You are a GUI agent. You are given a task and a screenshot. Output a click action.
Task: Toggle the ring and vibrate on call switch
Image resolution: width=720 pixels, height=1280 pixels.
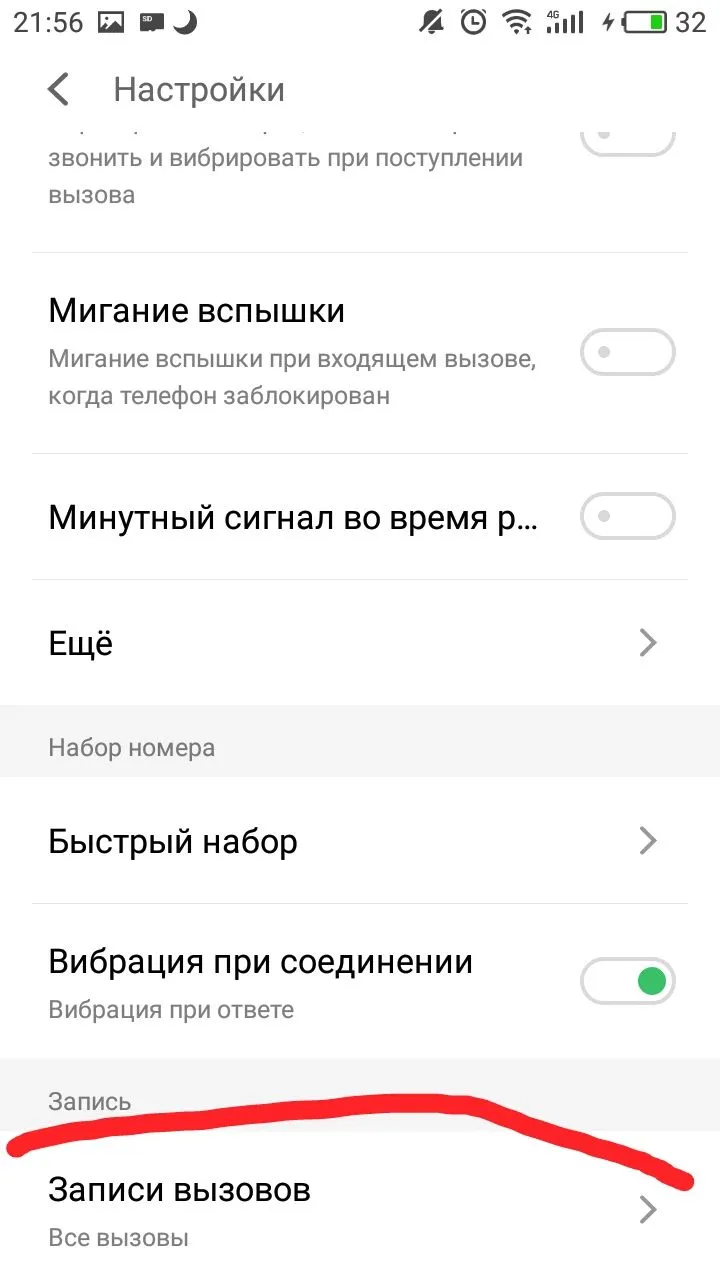[x=627, y=140]
